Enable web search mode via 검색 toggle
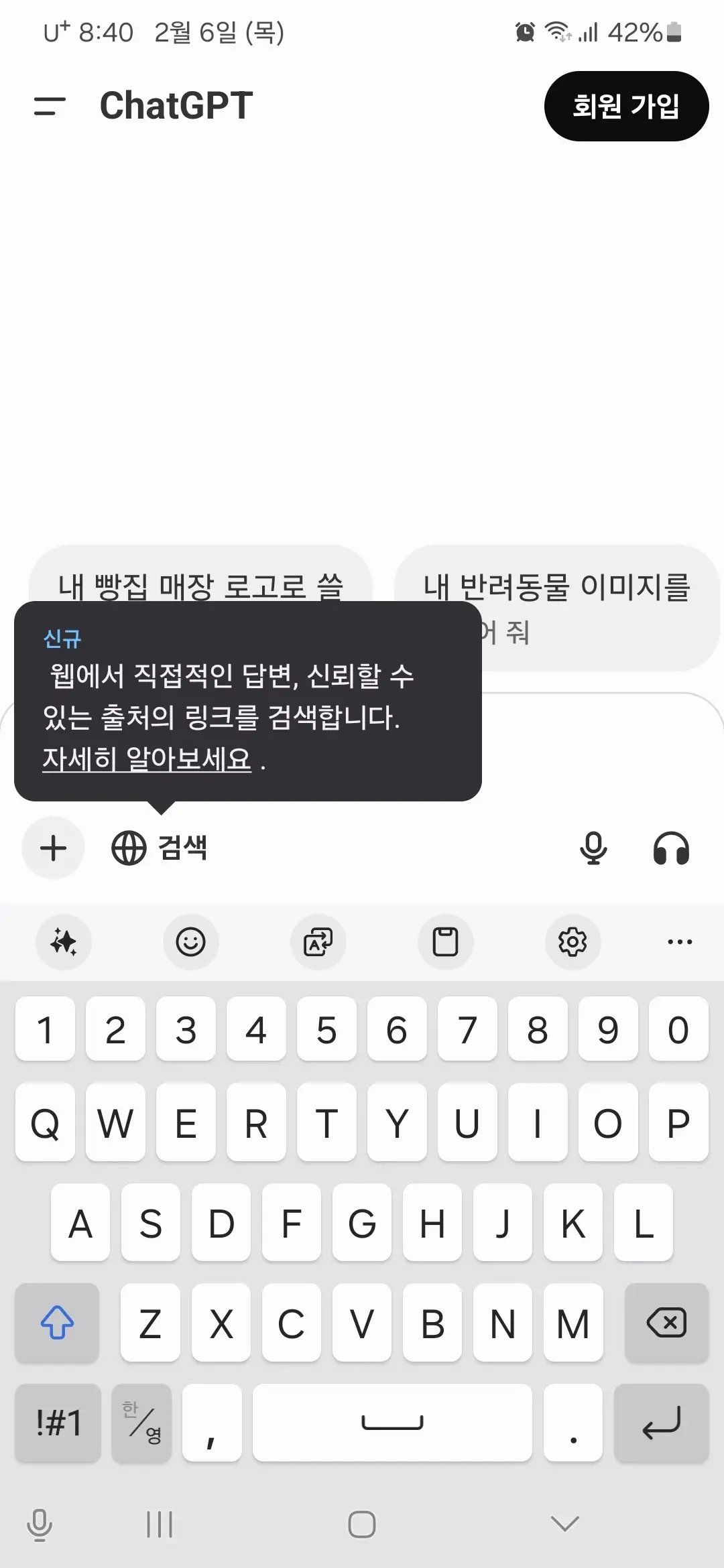This screenshot has height=1568, width=724. (160, 848)
